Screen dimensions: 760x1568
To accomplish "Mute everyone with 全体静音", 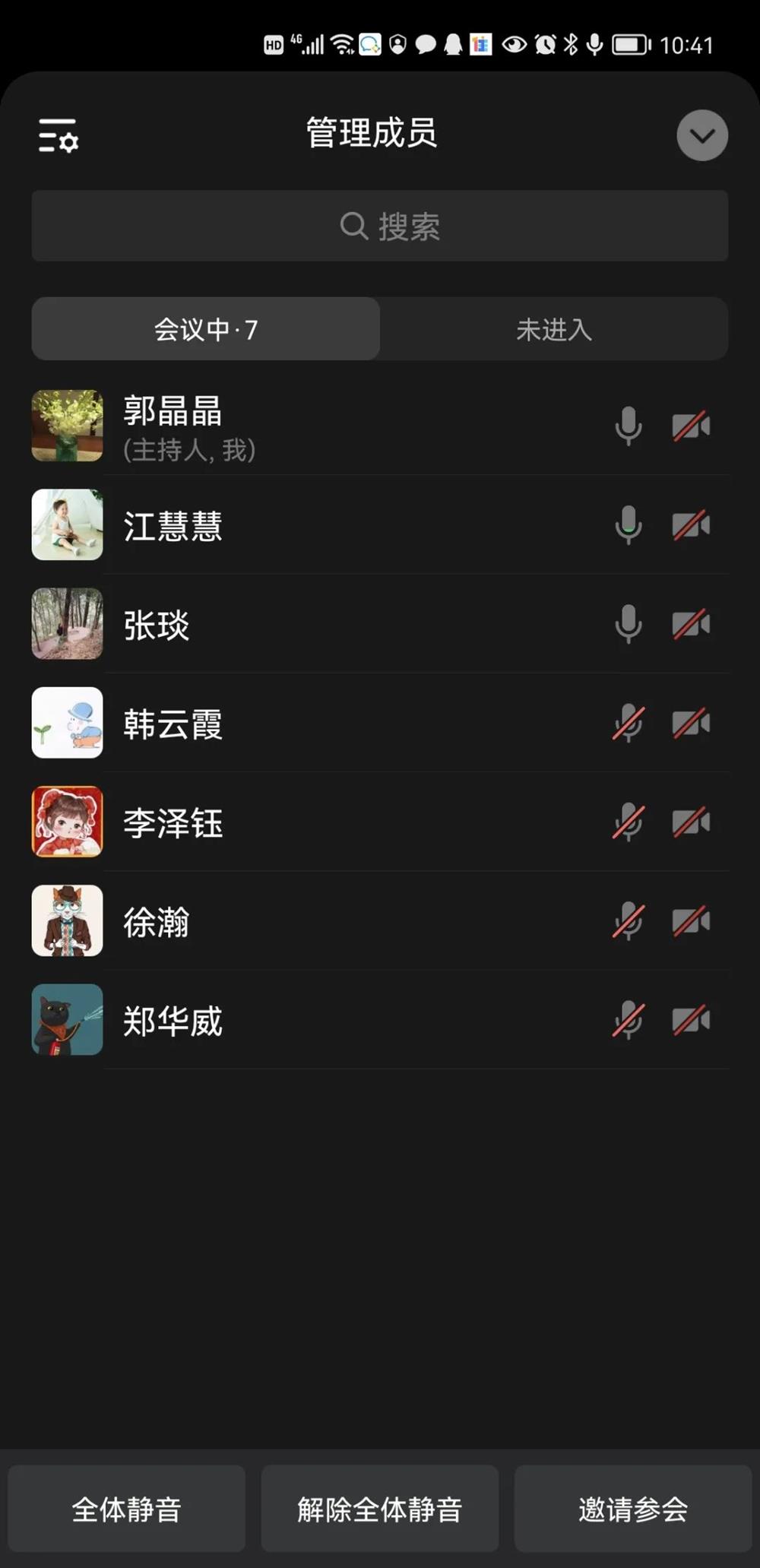I will pos(127,1509).
